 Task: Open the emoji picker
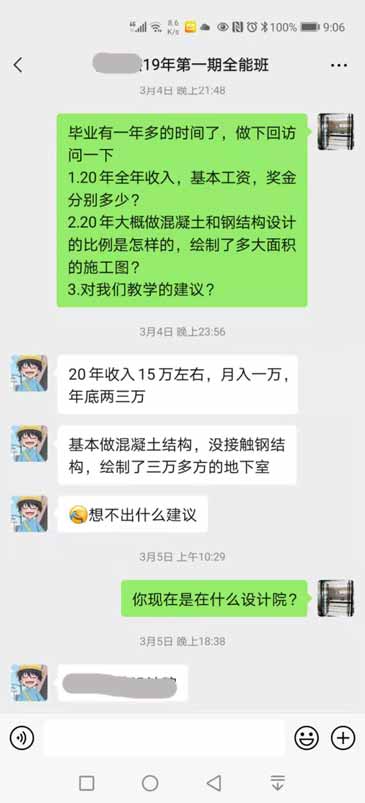[307, 738]
